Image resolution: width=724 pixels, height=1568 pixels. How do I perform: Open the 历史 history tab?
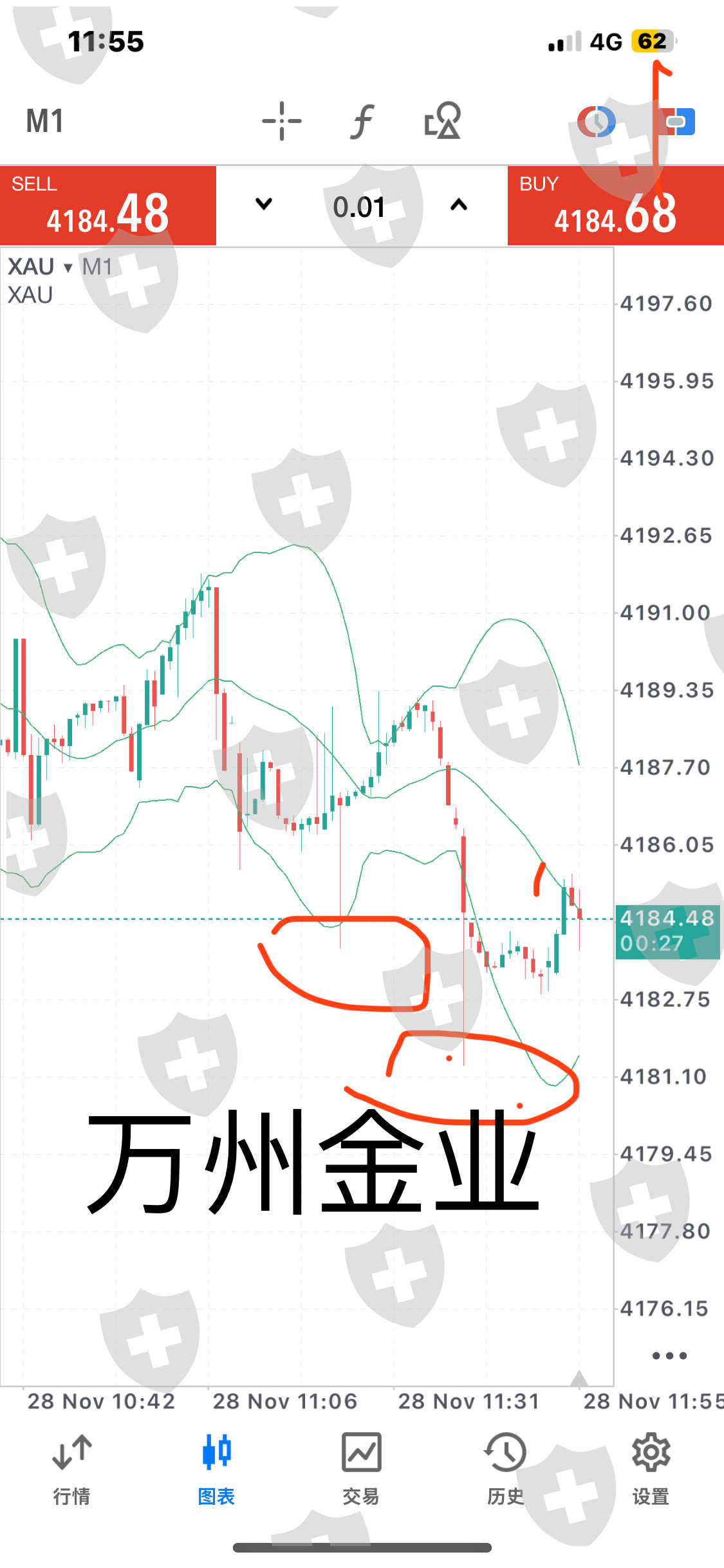click(x=505, y=1470)
